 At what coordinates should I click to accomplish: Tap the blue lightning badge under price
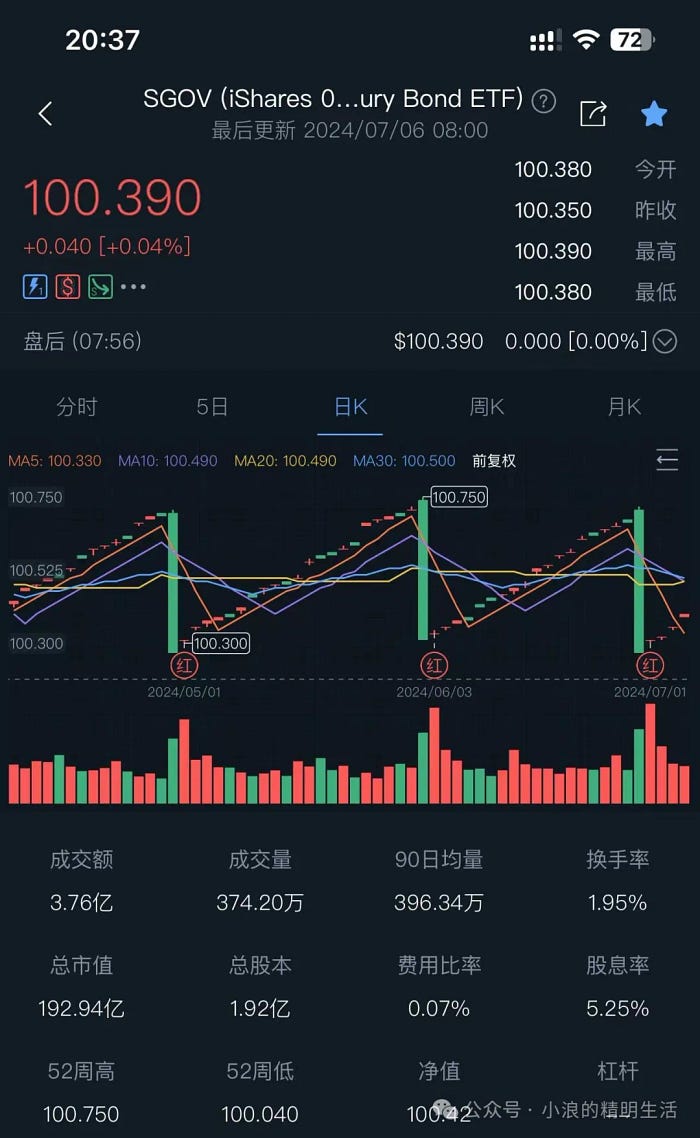[x=35, y=287]
